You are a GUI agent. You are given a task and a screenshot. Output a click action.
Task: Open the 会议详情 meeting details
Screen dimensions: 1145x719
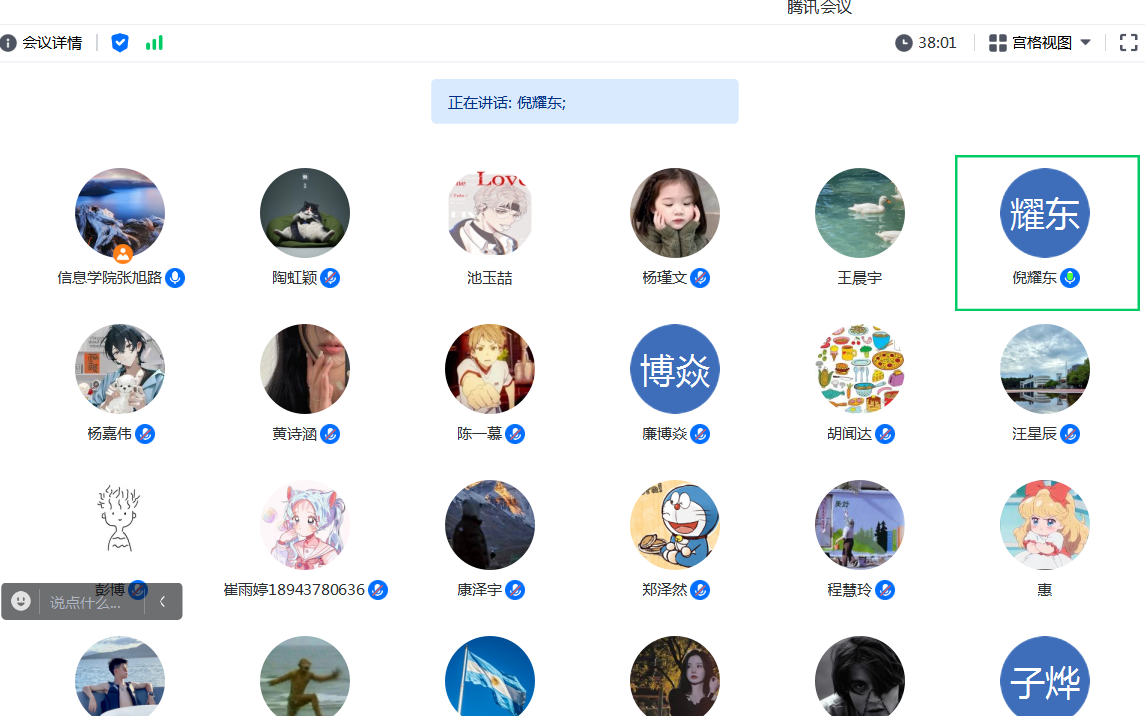(x=43, y=43)
